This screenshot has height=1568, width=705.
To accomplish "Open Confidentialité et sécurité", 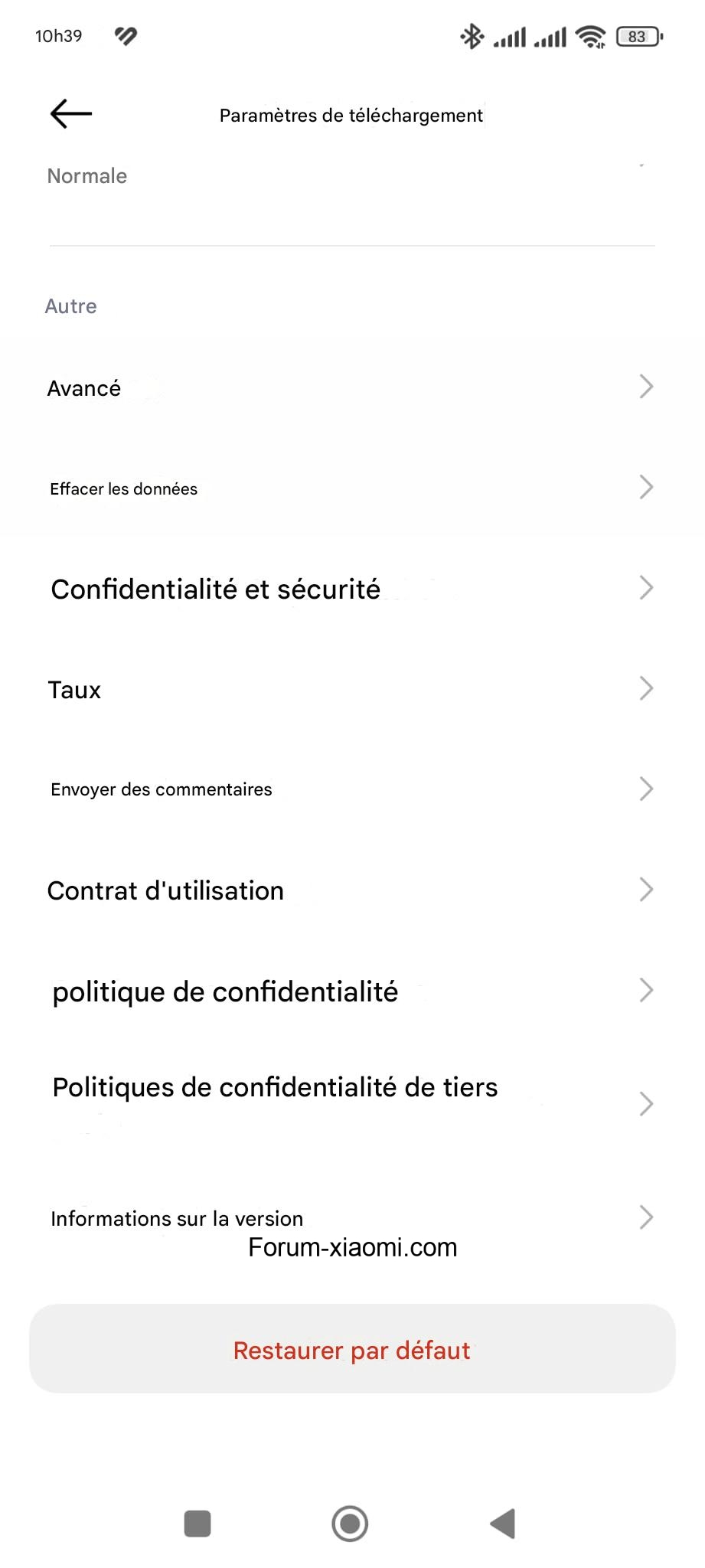I will coord(351,589).
